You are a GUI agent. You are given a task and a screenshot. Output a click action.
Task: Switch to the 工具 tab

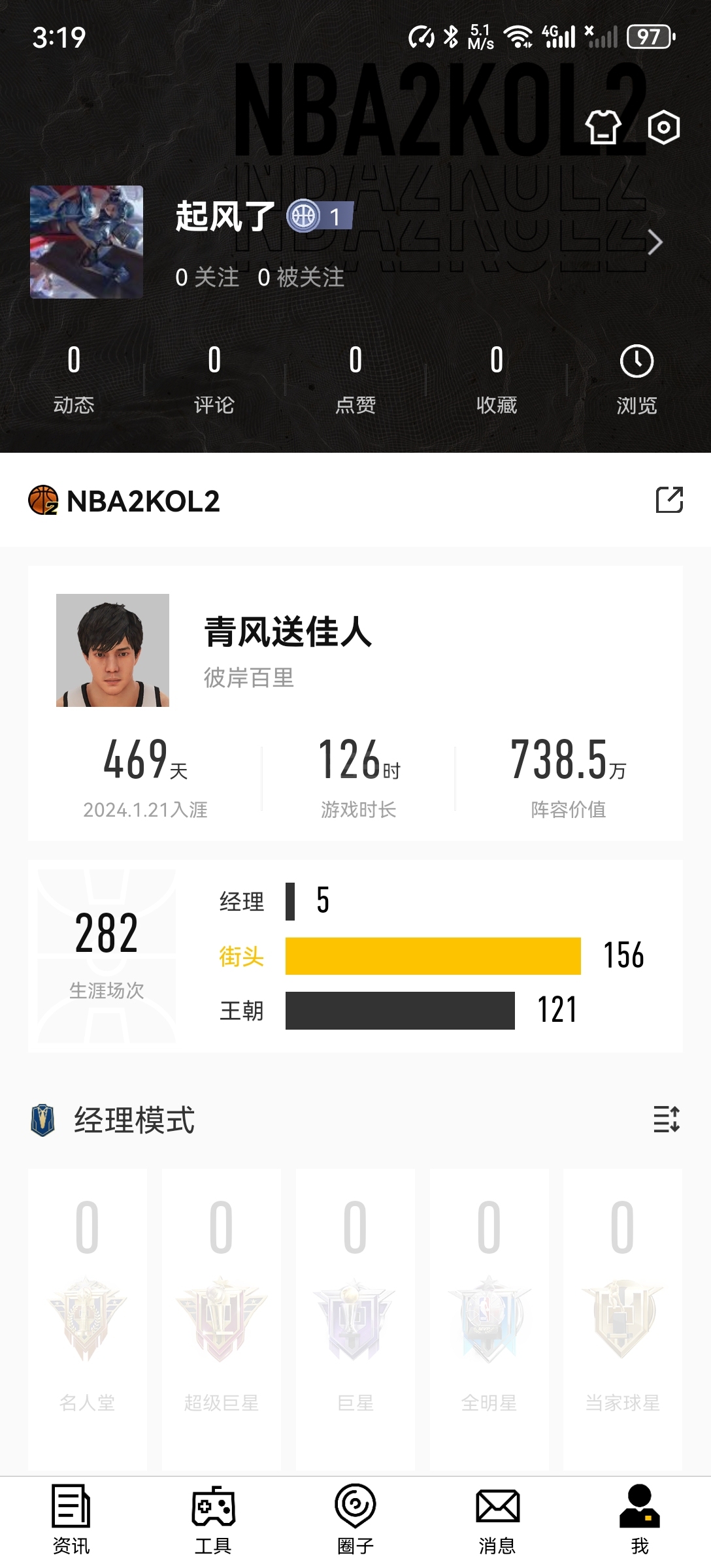(213, 1520)
